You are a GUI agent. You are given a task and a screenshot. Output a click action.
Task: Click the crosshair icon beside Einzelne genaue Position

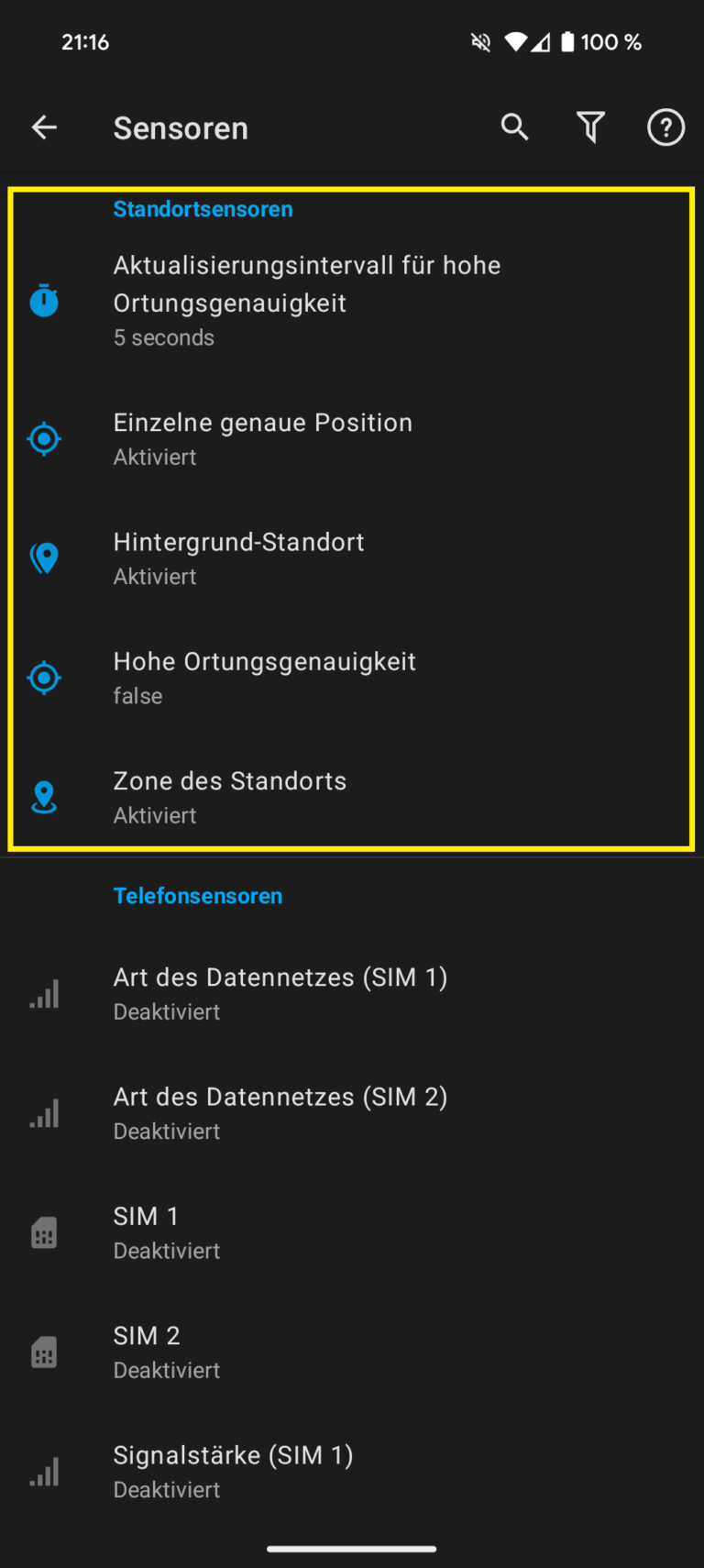click(x=44, y=438)
